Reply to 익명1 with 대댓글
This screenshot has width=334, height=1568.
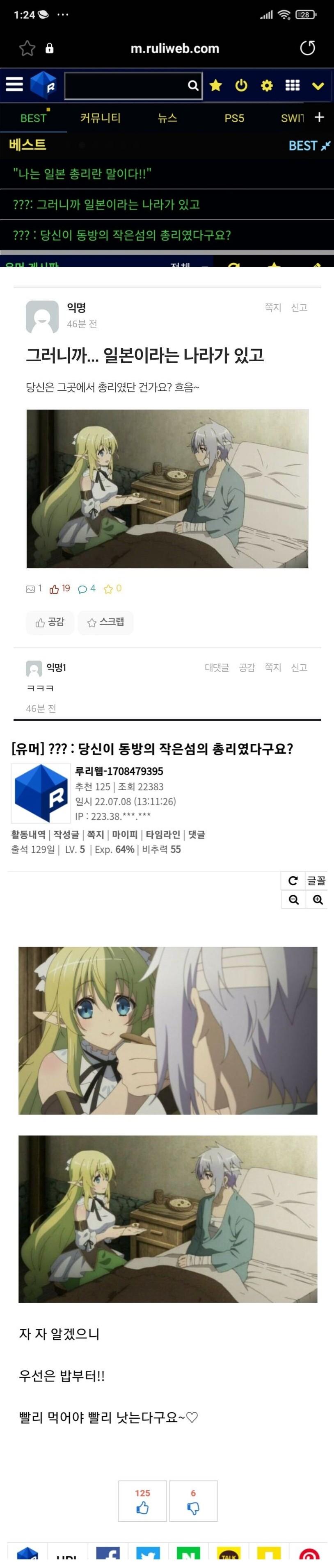216,668
